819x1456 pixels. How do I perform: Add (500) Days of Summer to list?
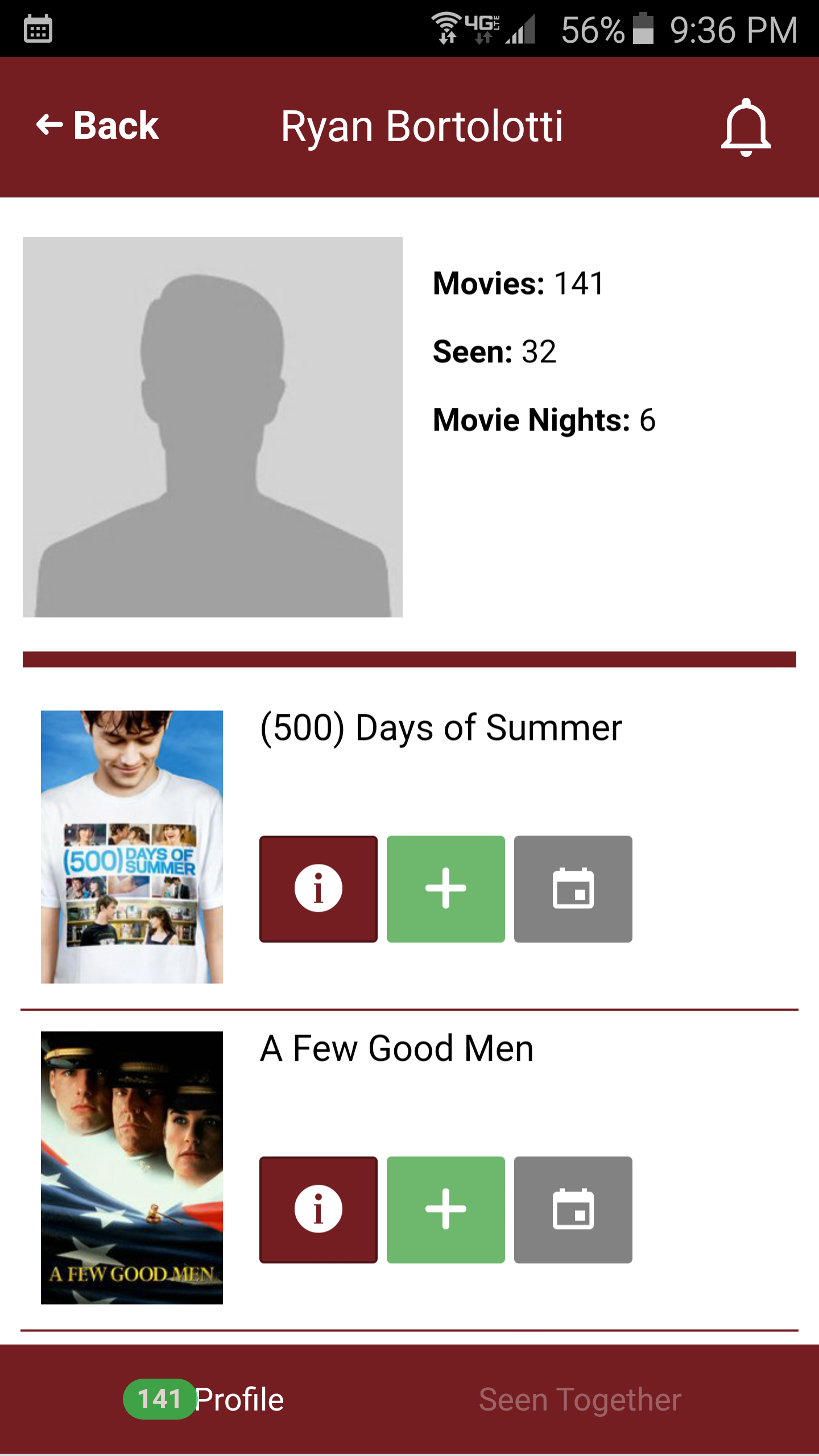pos(445,889)
